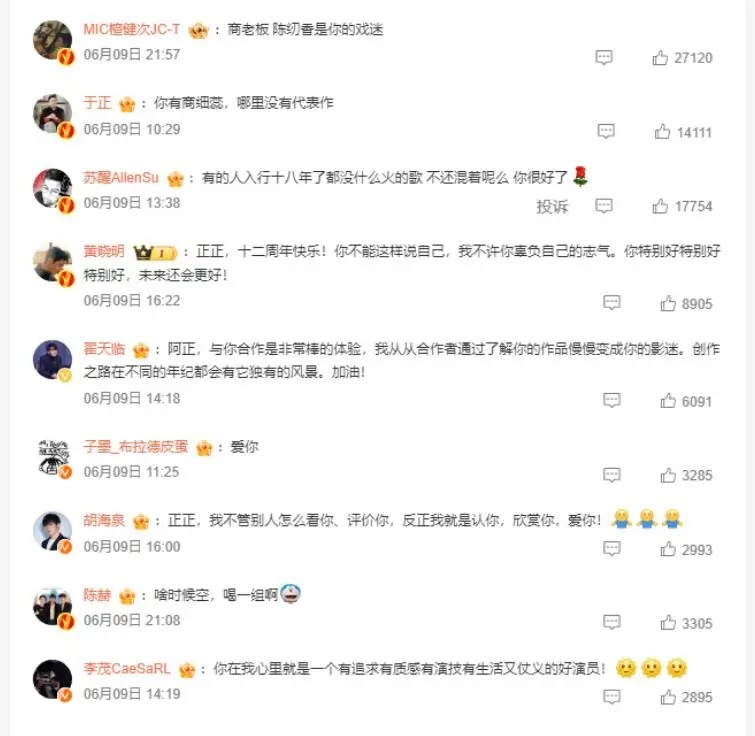Like the comment by MIC檀健次JC-T
Screen dimensions: 755x736
660,58
